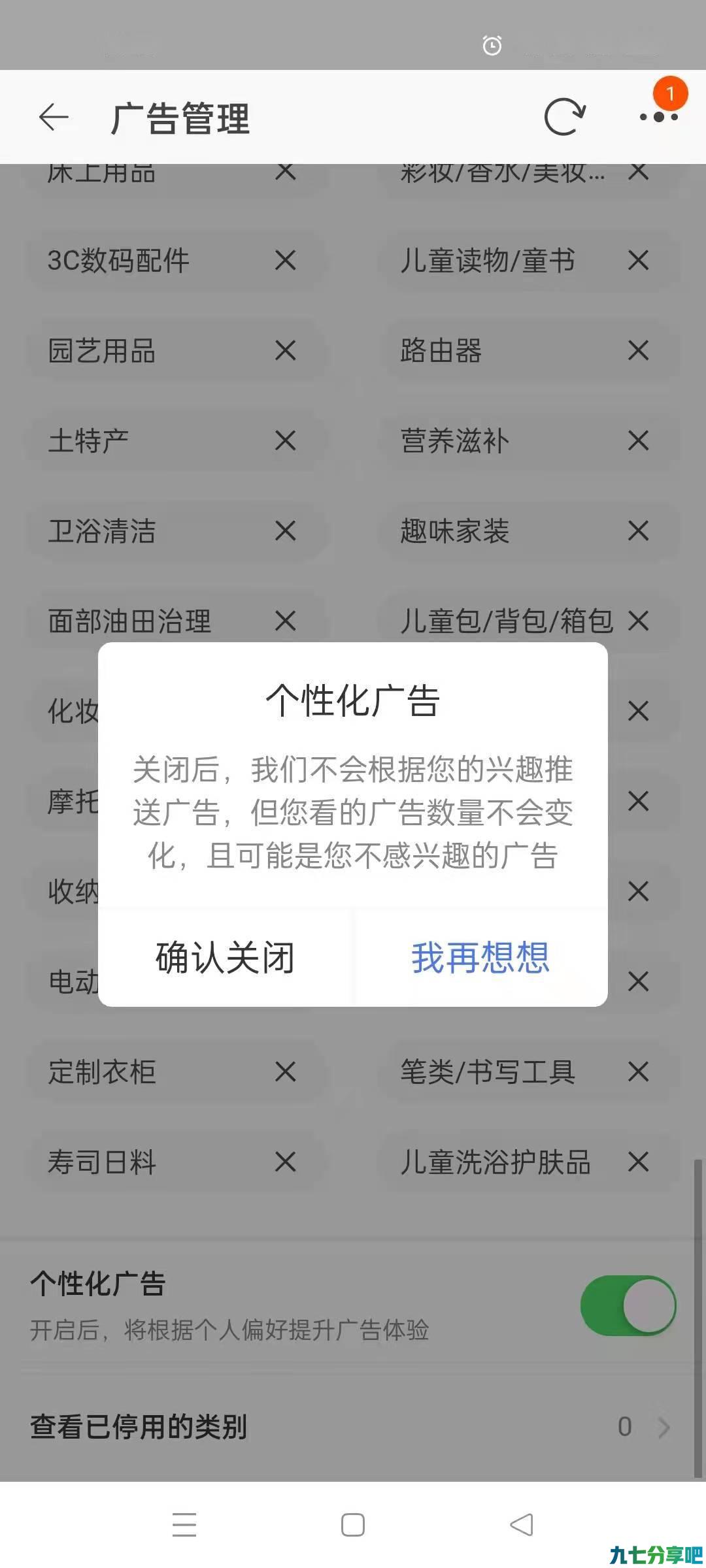
Task: Refresh the ad management page
Action: pos(564,117)
